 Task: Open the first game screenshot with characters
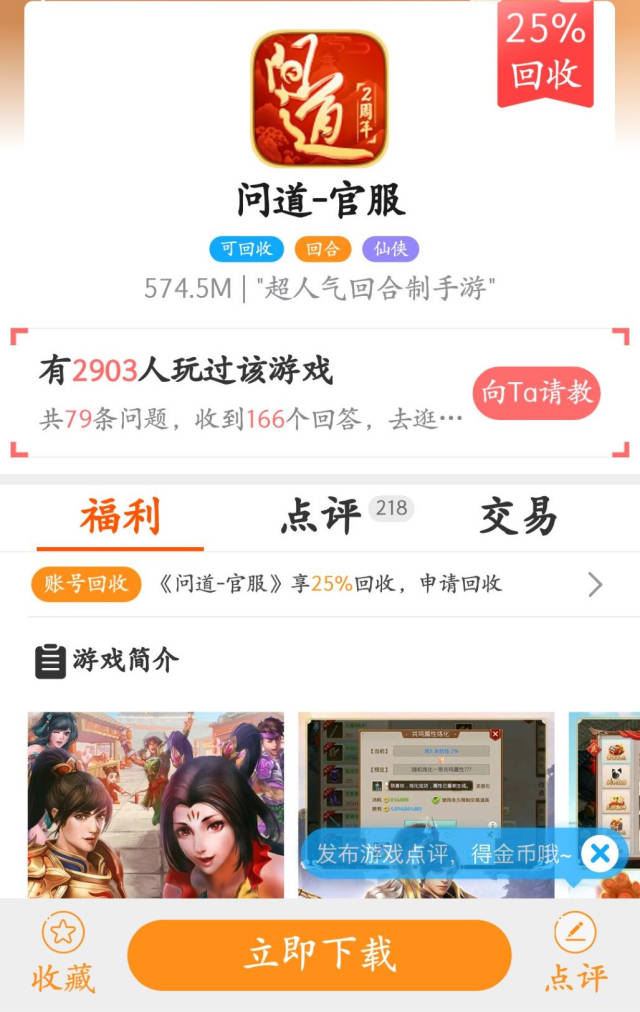click(x=155, y=803)
